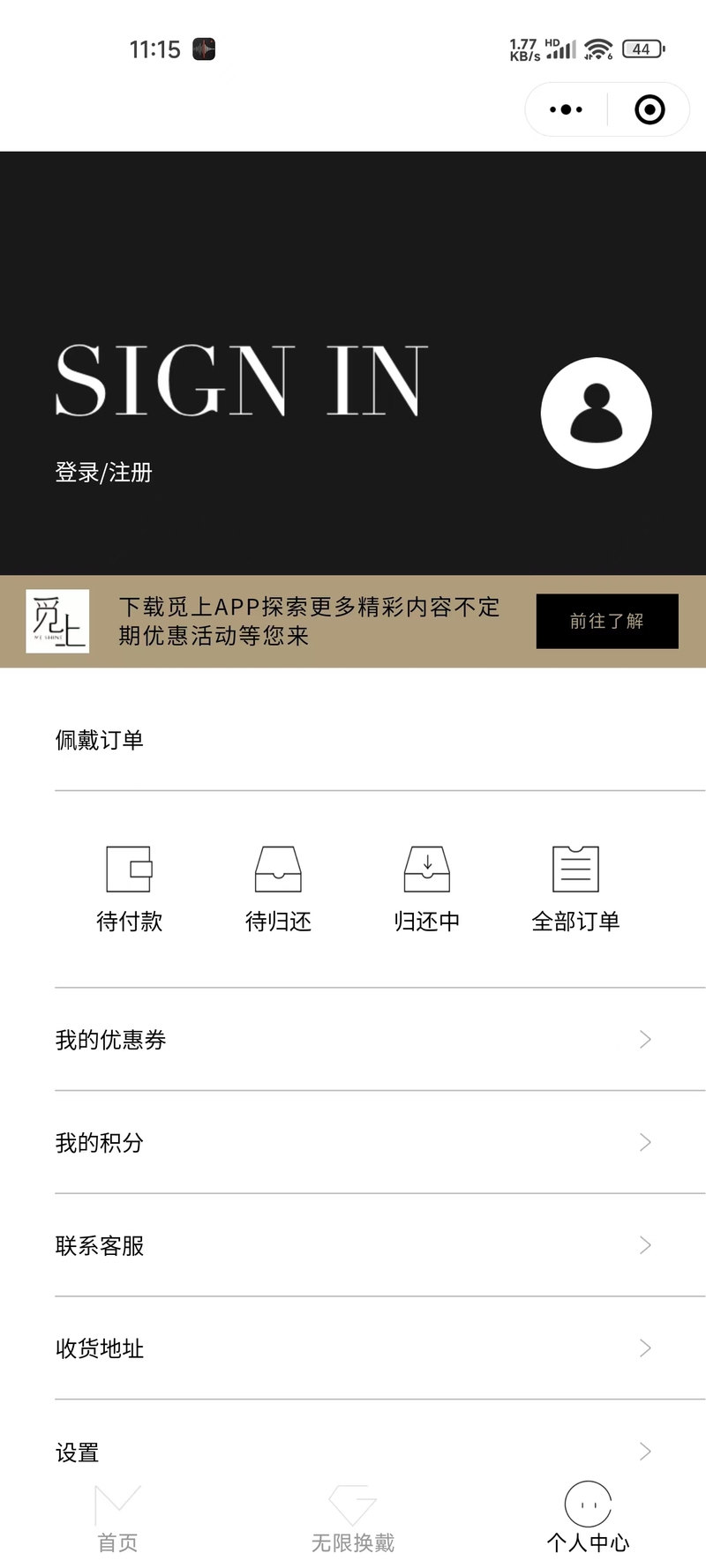This screenshot has width=706, height=1568.
Task: Switch to the 无限换戴 tab
Action: [x=353, y=1519]
